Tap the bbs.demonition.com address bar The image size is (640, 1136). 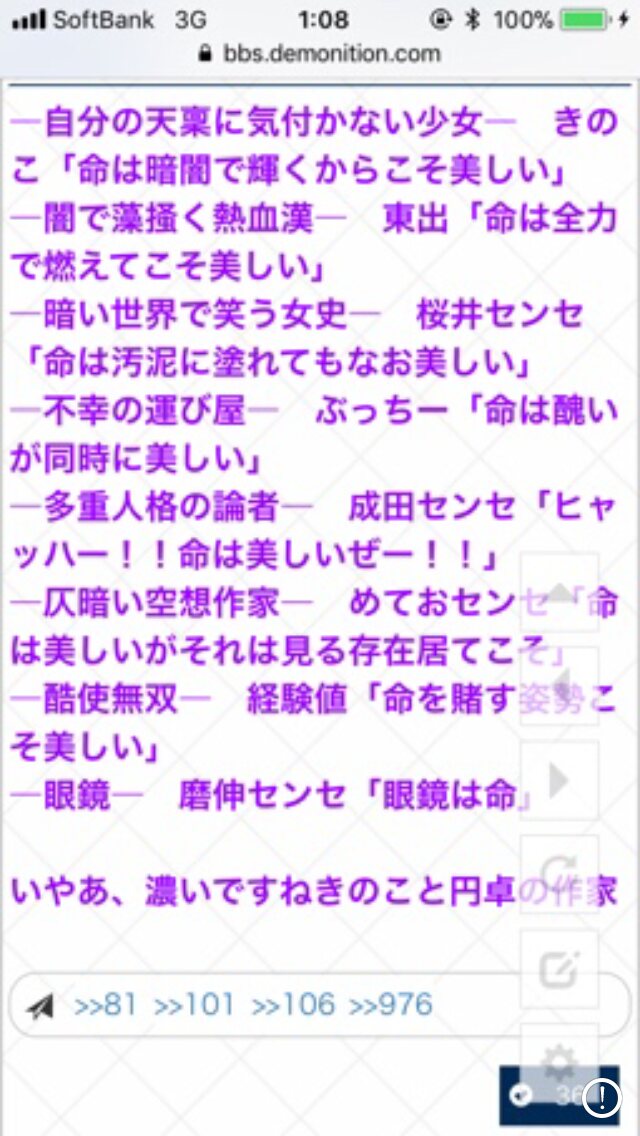pyautogui.click(x=320, y=53)
